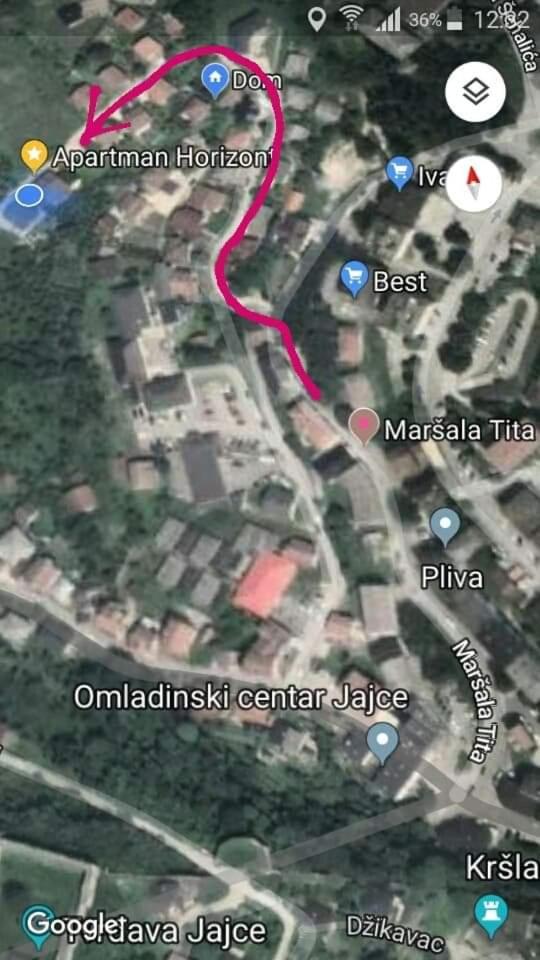
Task: Tap the dropped pin at Maršala Tita
Action: [x=364, y=426]
